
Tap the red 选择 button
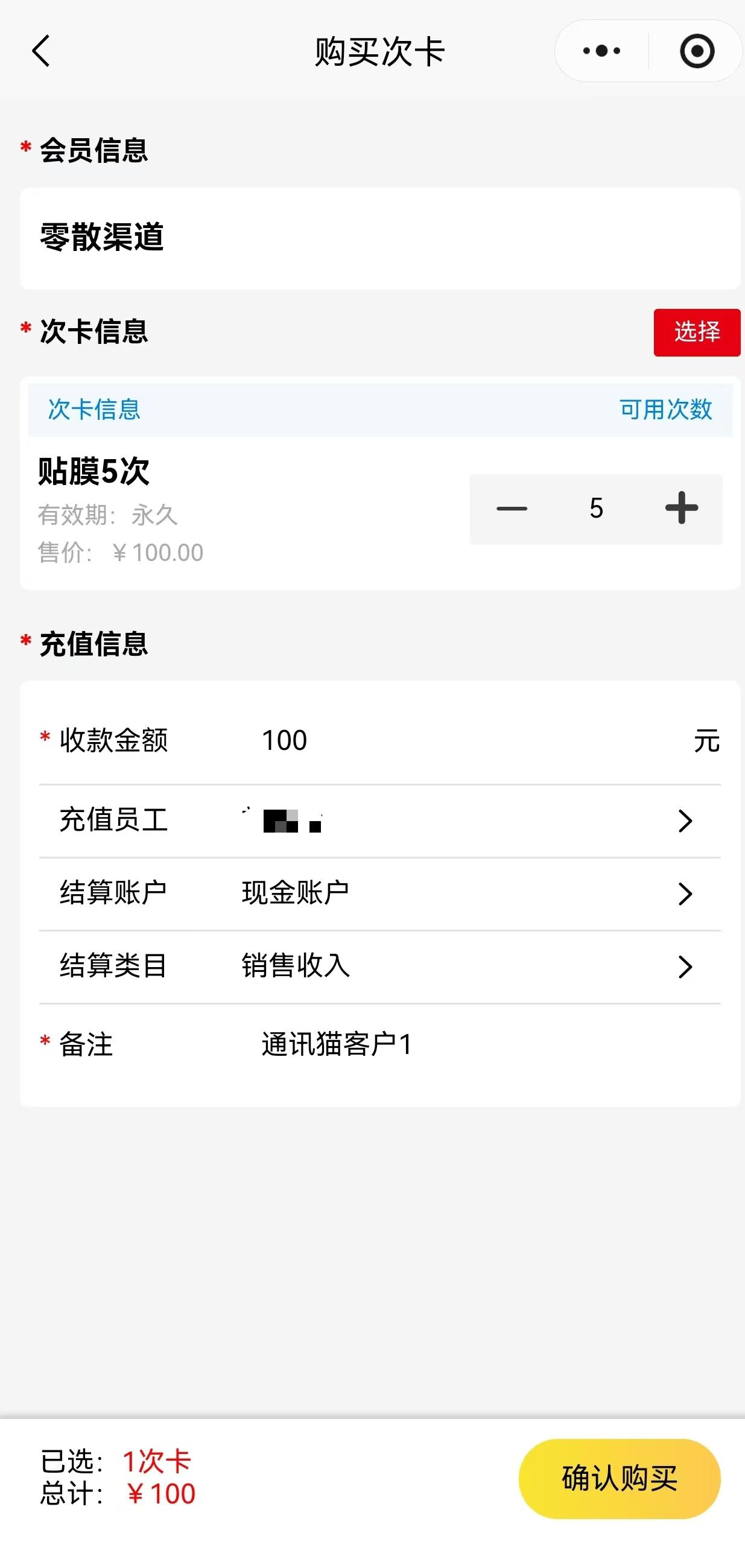tap(696, 332)
